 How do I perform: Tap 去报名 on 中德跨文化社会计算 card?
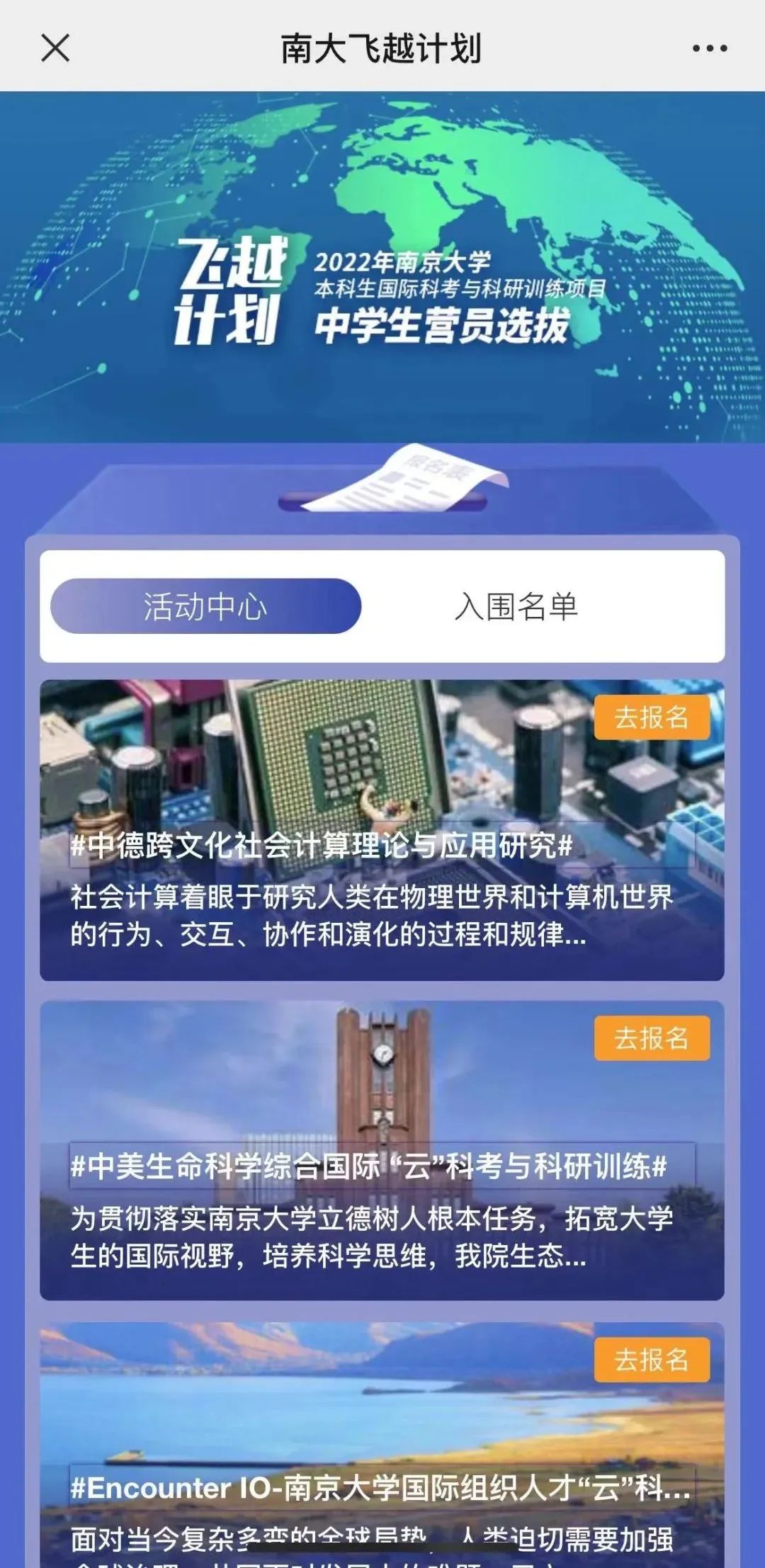click(x=651, y=717)
